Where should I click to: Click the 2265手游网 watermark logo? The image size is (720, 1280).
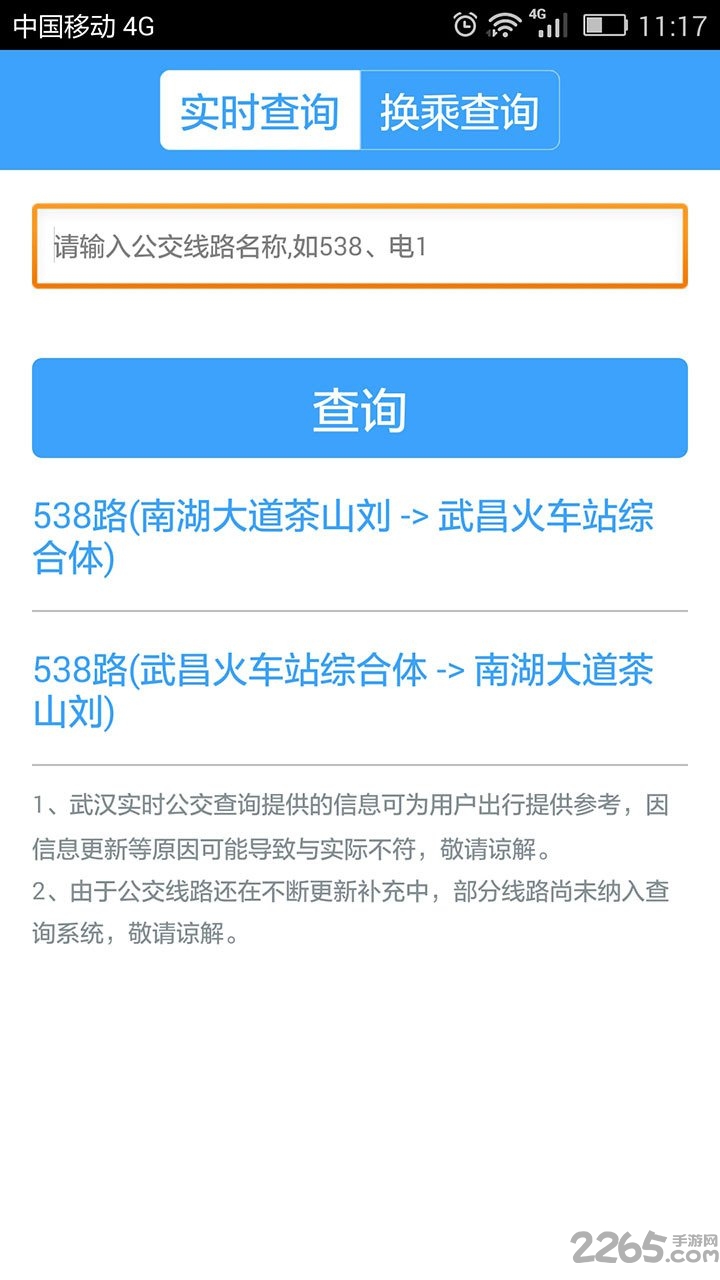pyautogui.click(x=640, y=1244)
